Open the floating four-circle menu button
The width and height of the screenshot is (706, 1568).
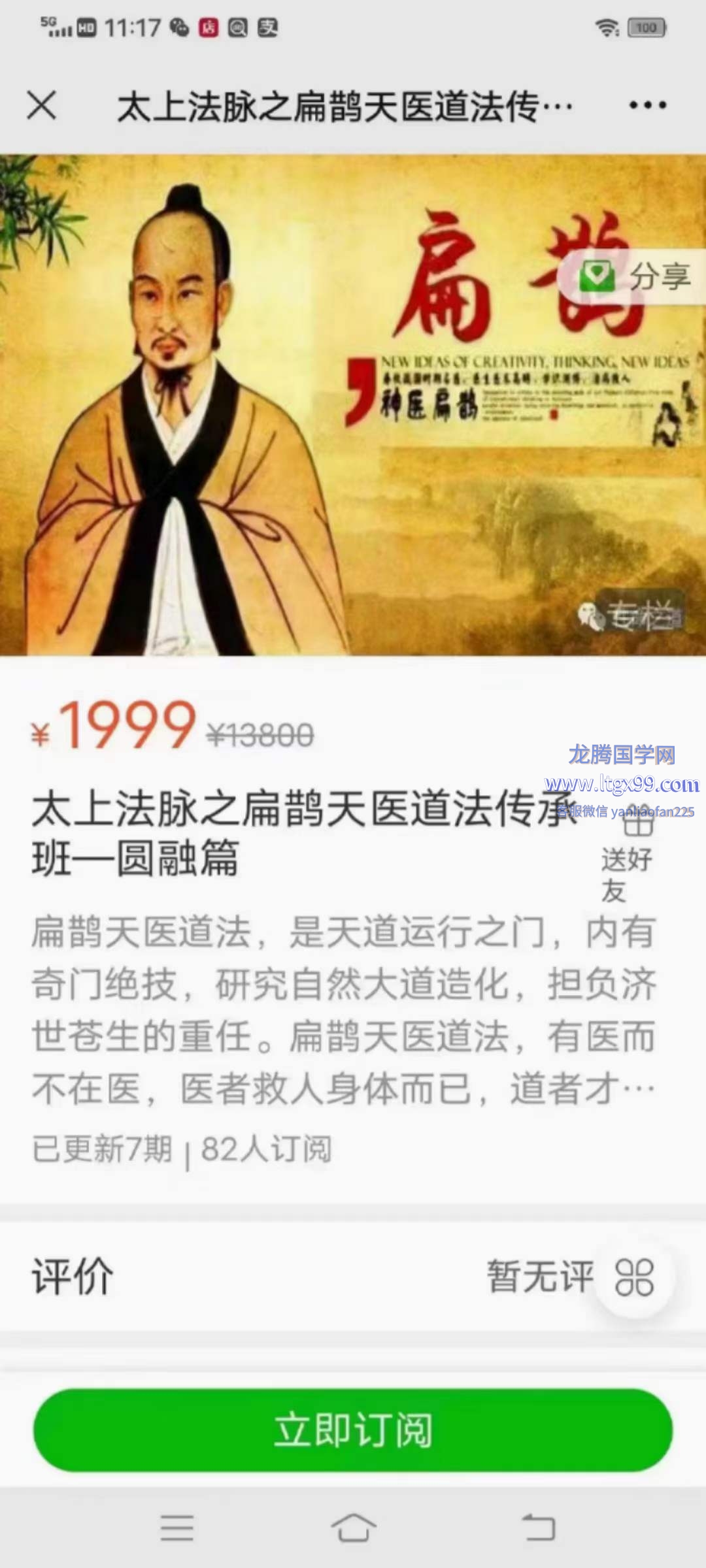tap(634, 1278)
